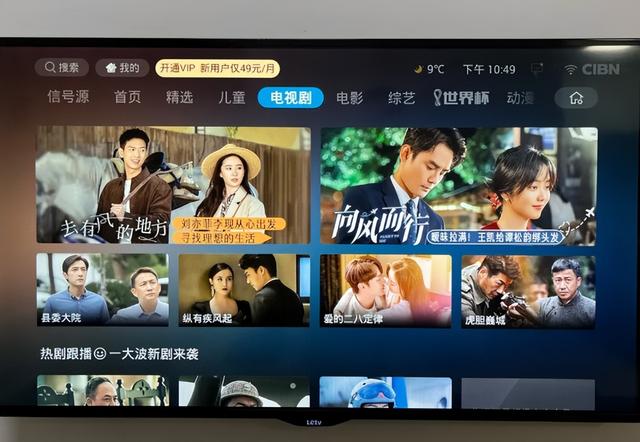Select the 精选 tab
The width and height of the screenshot is (640, 442).
(x=179, y=98)
